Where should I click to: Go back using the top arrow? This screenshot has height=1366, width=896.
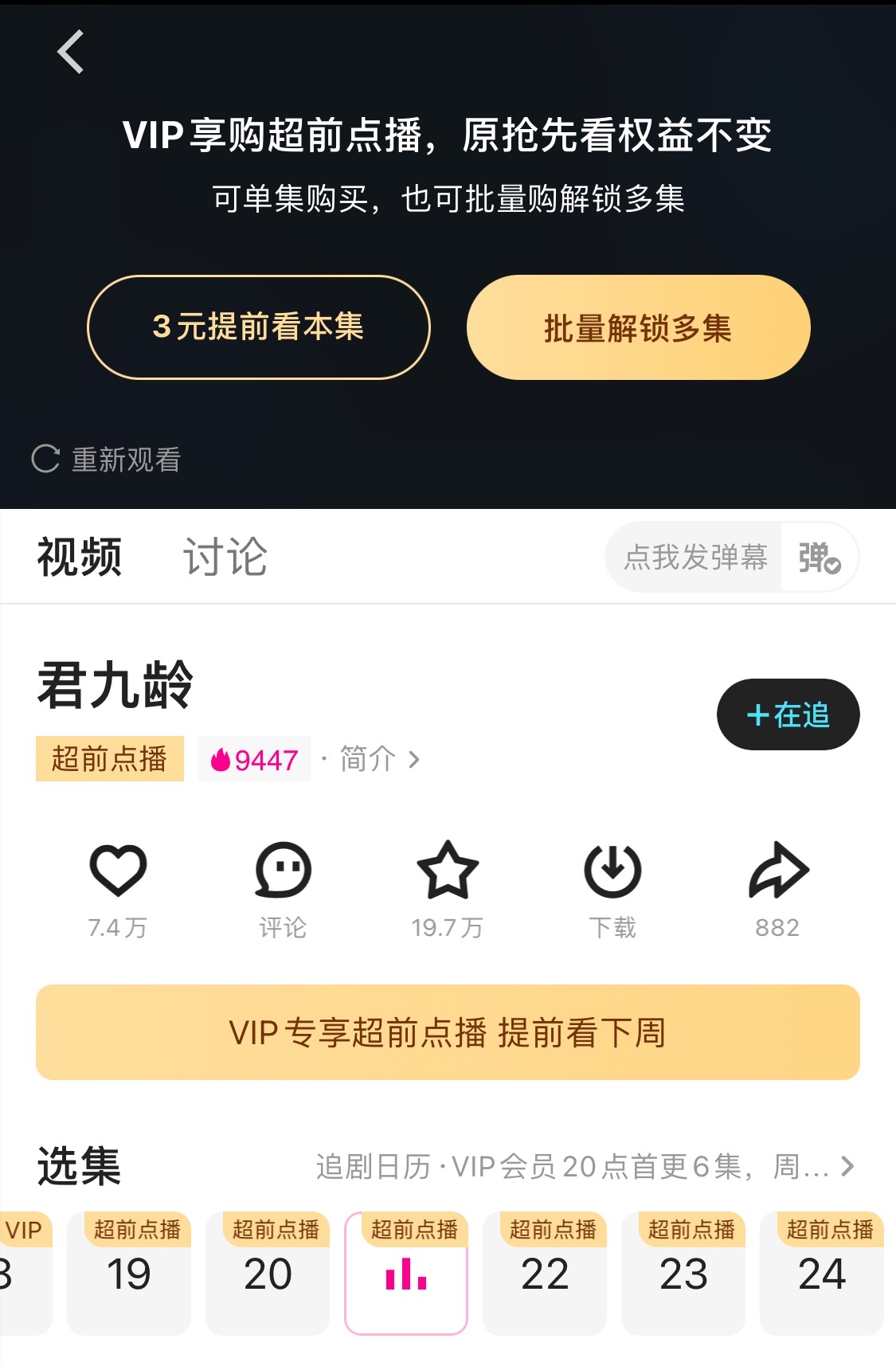point(71,53)
